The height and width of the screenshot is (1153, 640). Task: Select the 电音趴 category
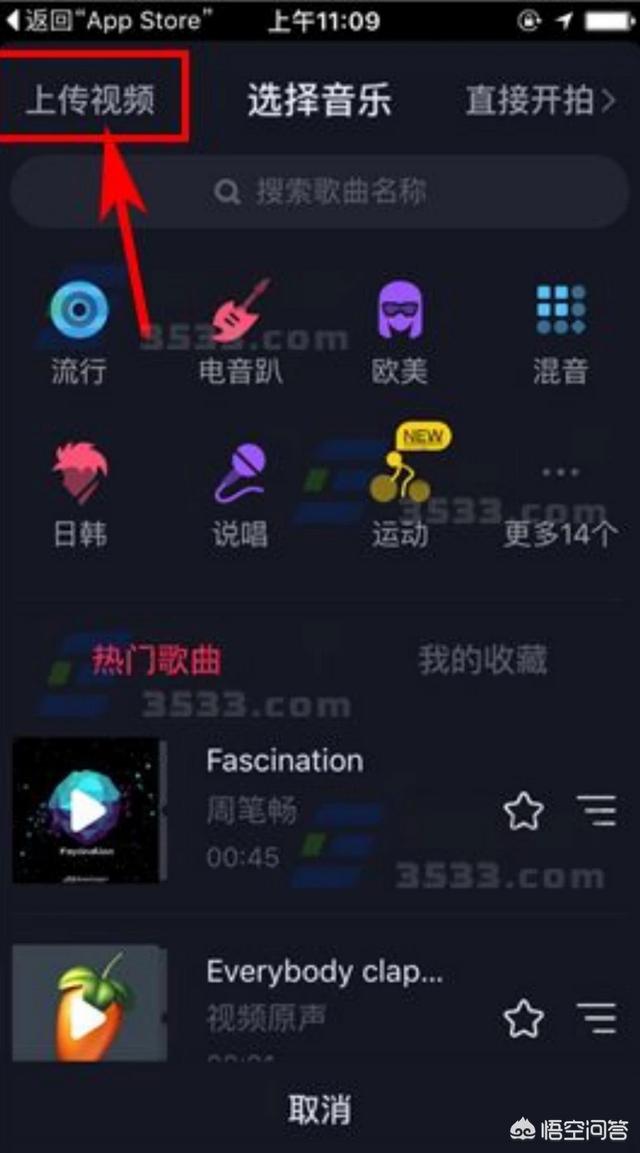point(241,333)
